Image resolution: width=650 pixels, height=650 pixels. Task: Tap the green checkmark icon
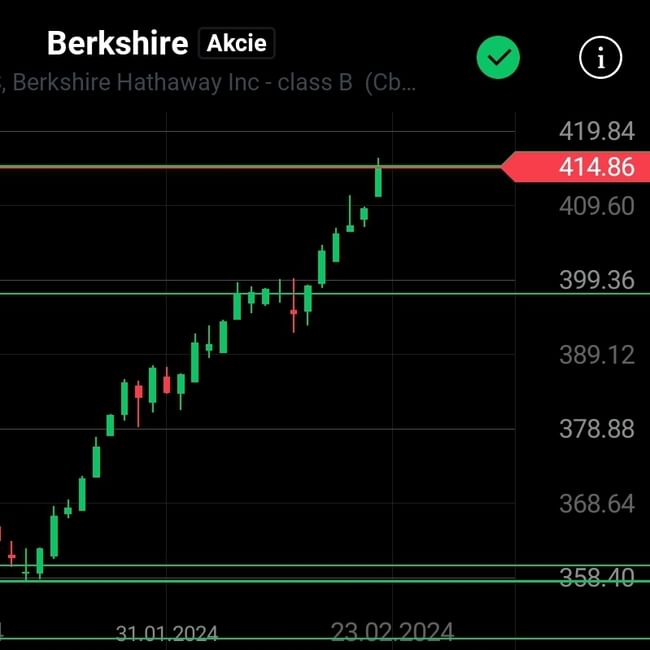click(x=498, y=58)
